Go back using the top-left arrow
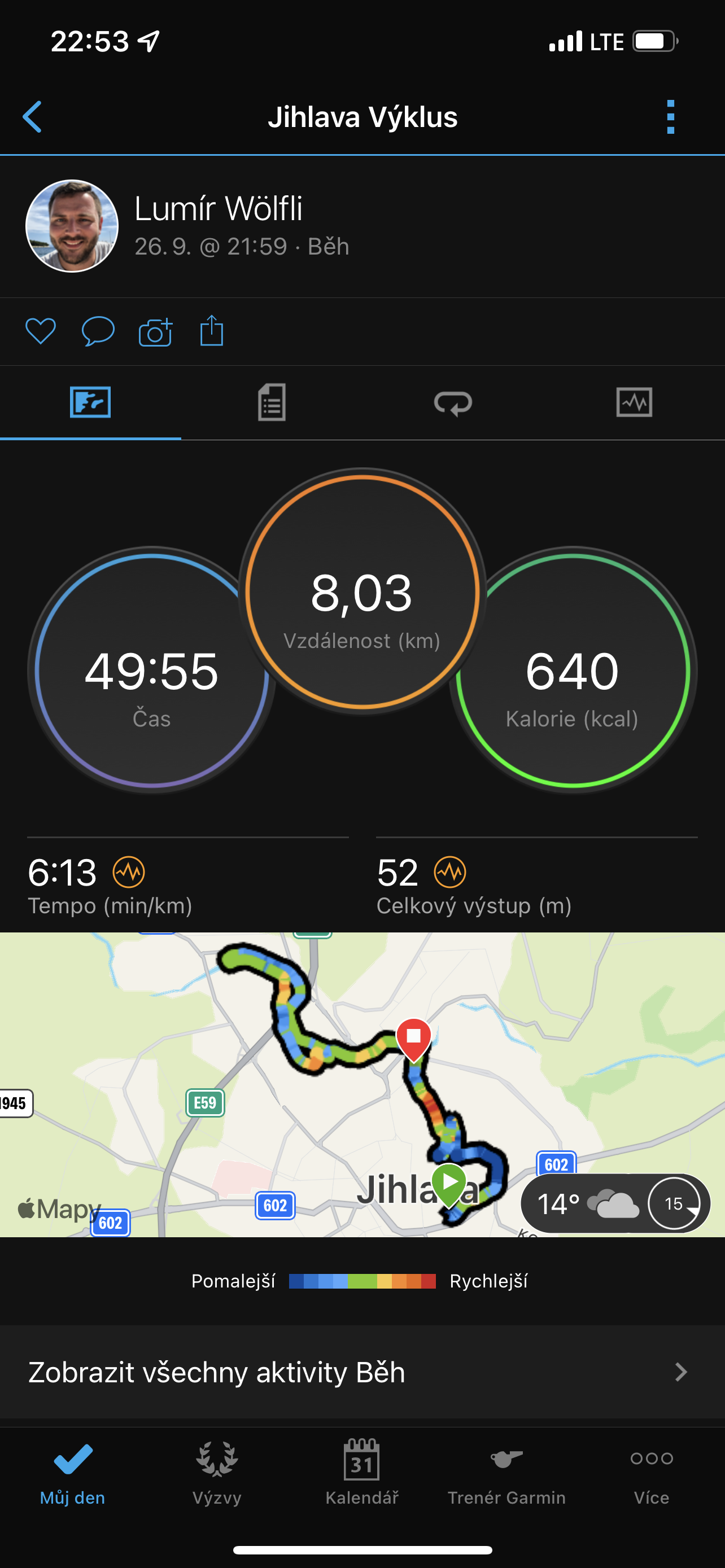725x1568 pixels. tap(32, 116)
